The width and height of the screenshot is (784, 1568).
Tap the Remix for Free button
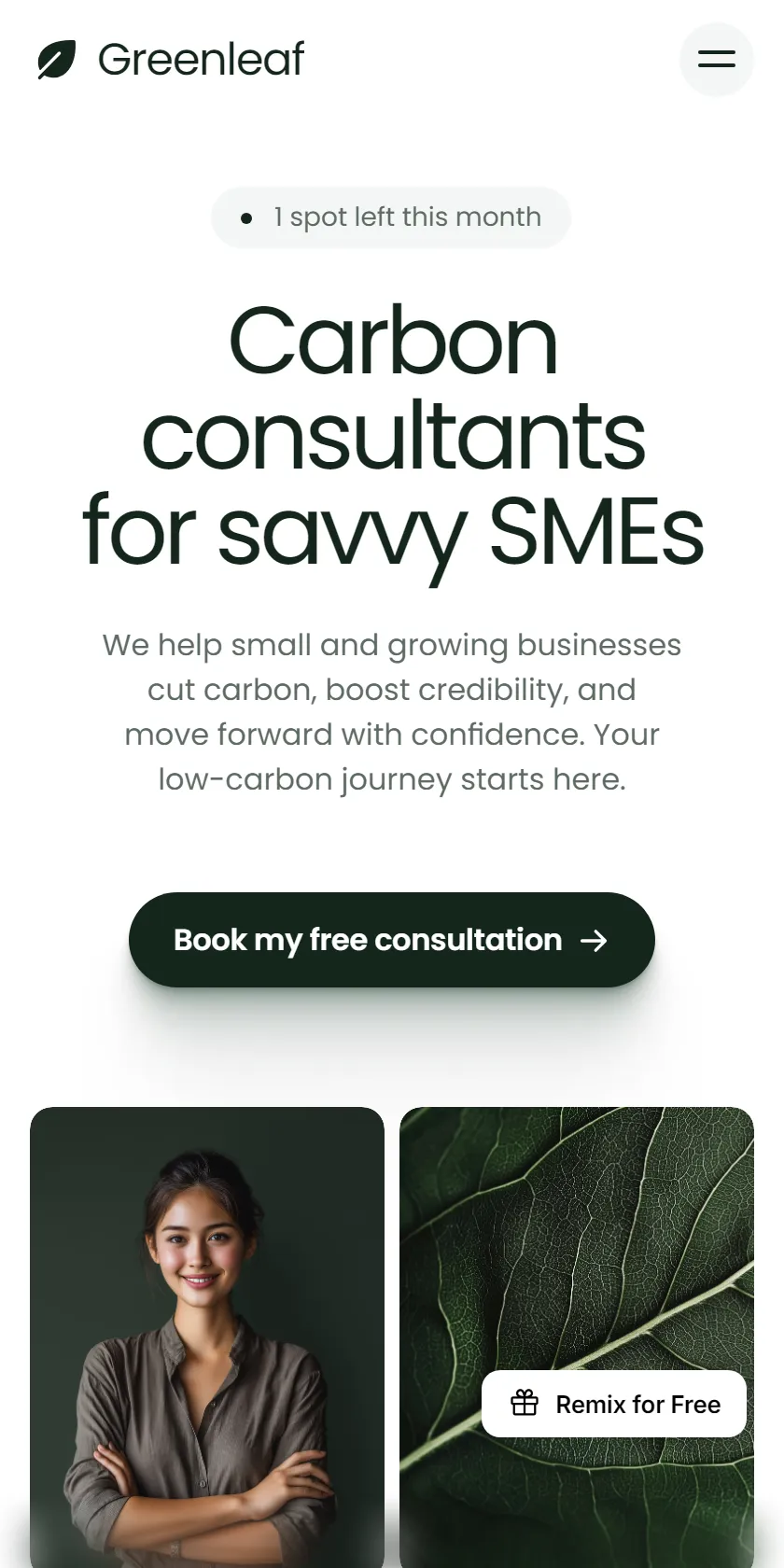pos(614,1404)
